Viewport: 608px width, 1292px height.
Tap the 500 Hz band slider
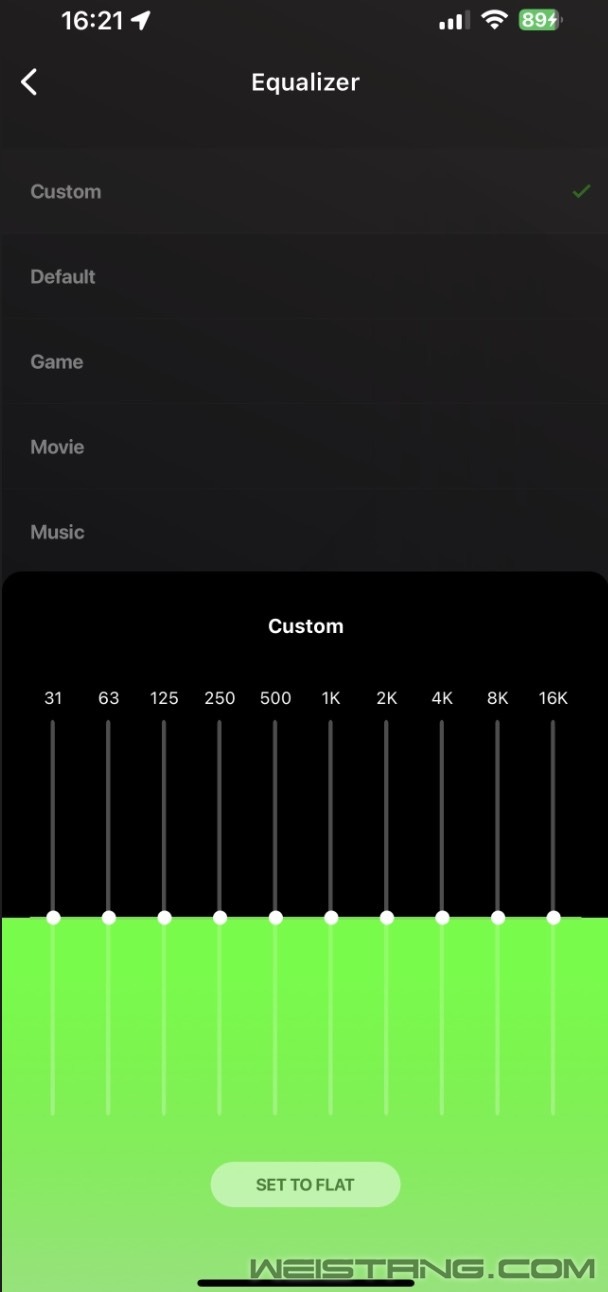[276, 917]
